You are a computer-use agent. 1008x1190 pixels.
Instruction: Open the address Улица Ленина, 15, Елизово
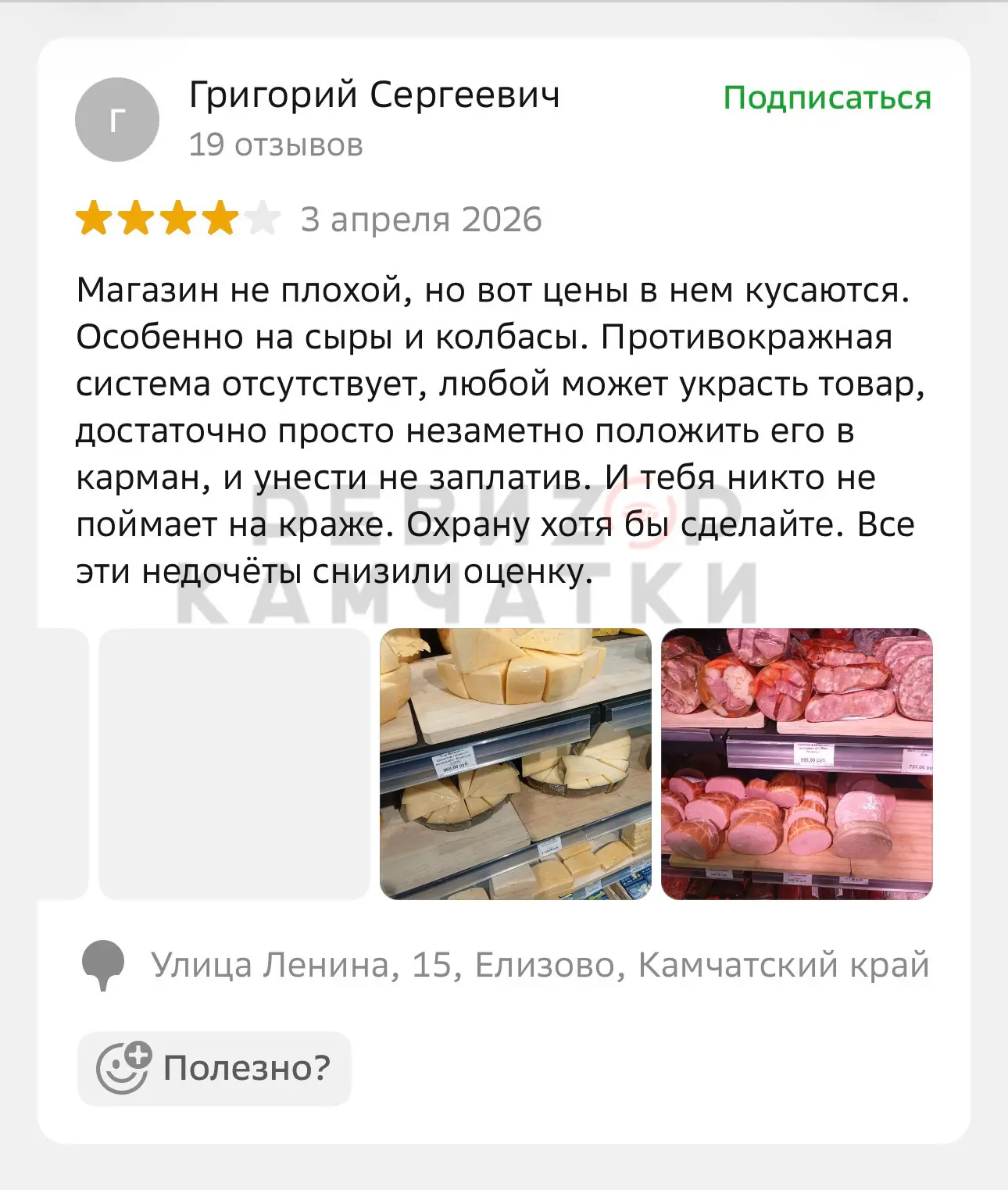click(539, 965)
